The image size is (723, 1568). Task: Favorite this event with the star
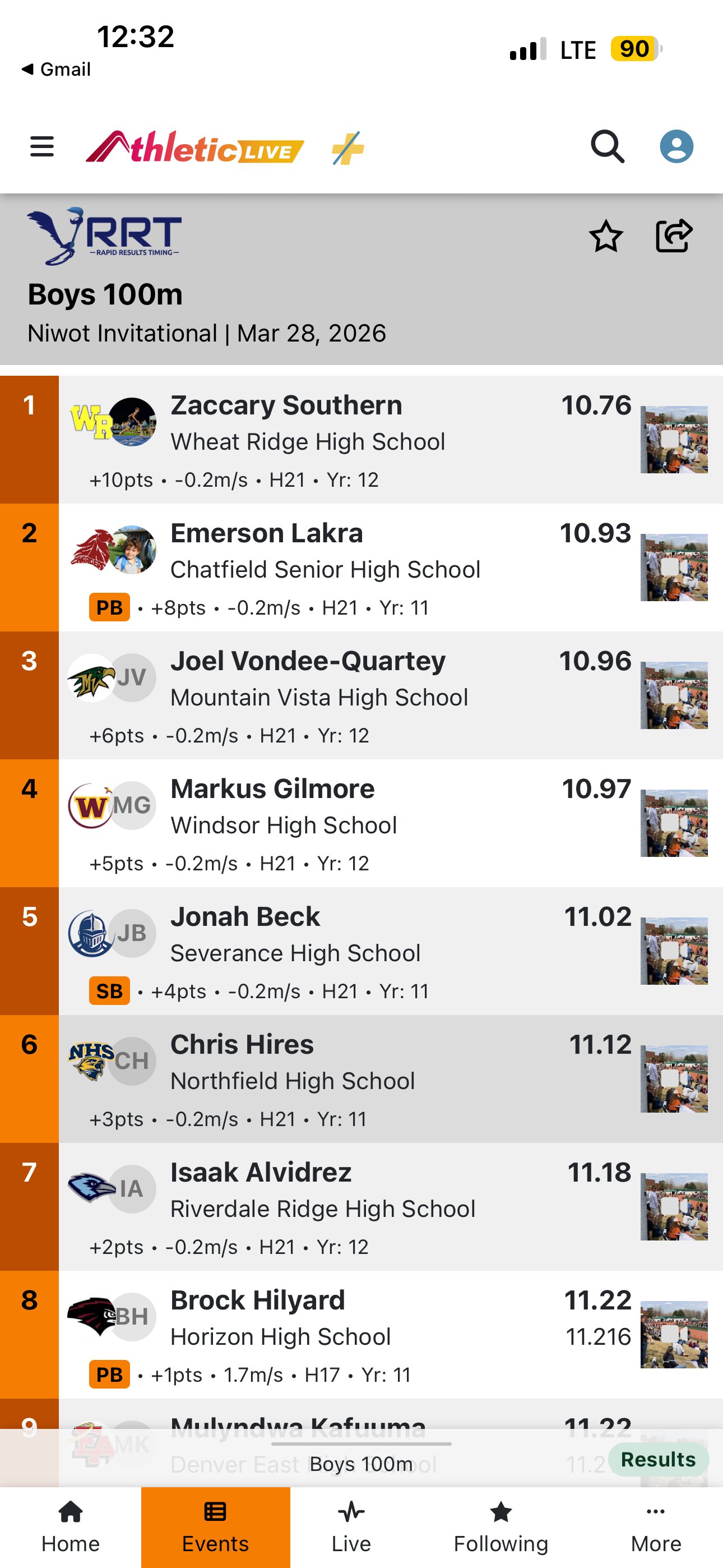click(605, 237)
